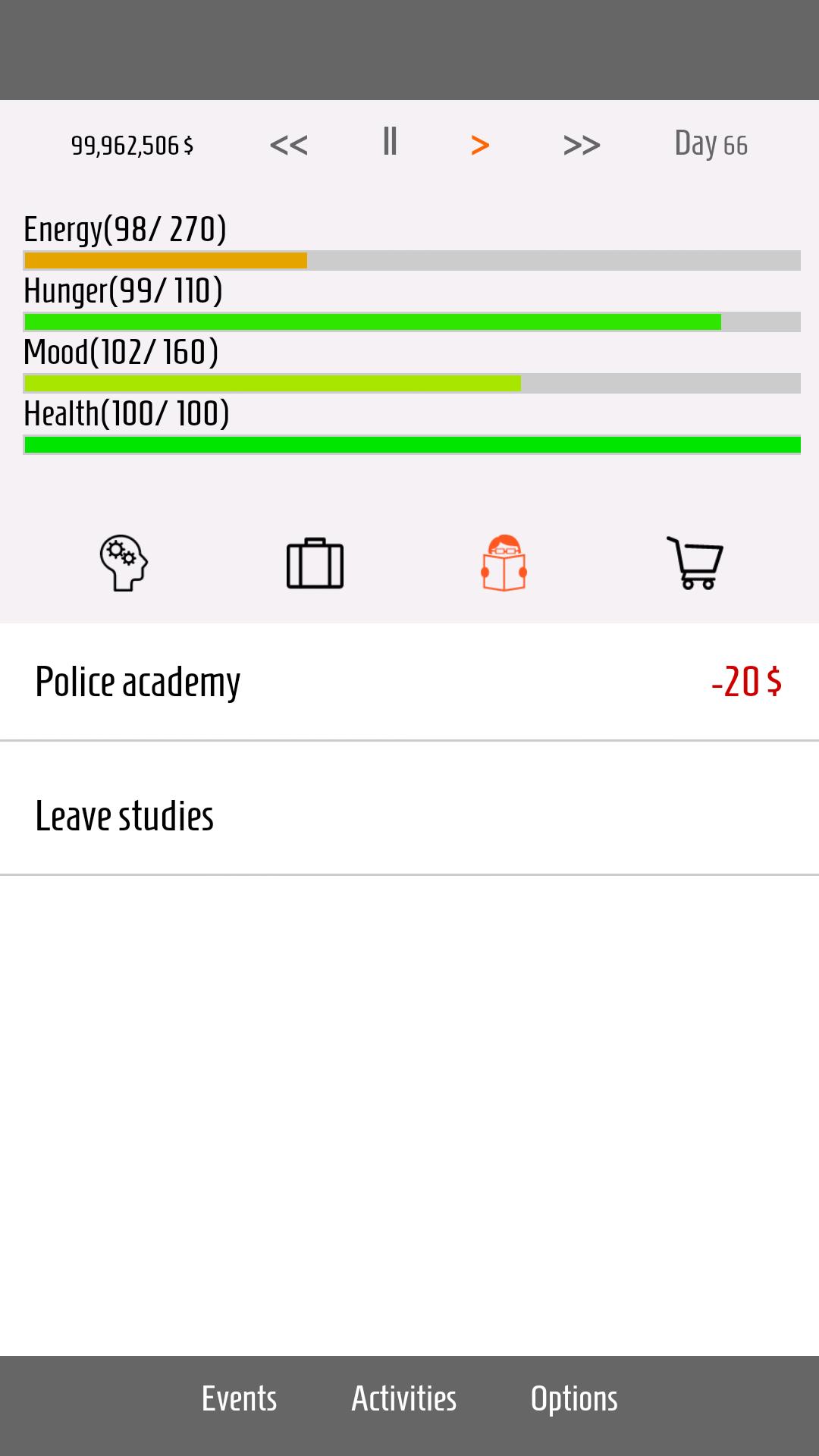Image resolution: width=819 pixels, height=1456 pixels.
Task: Attend Police academy for 20 dollars
Action: click(409, 681)
